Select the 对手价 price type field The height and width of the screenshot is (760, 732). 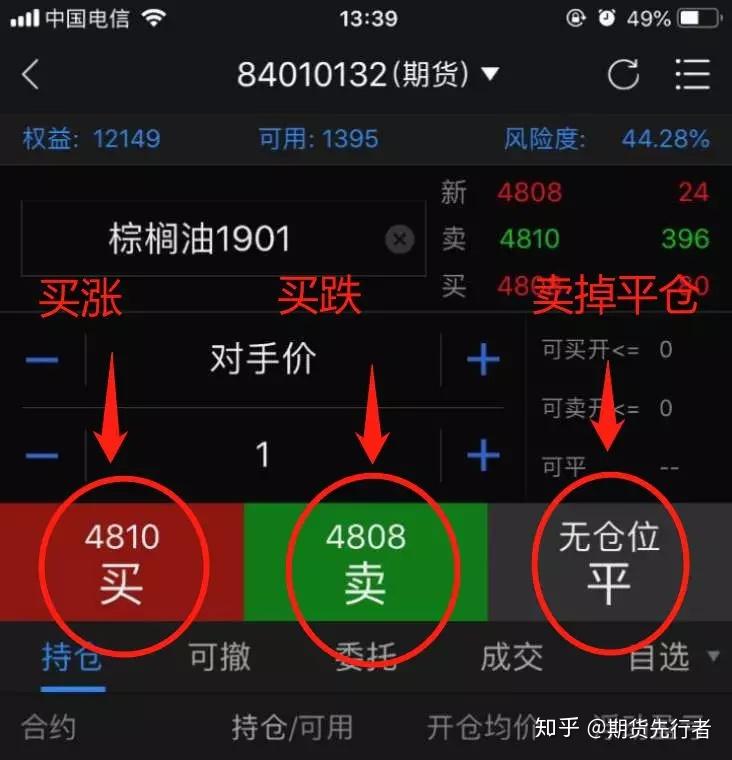[262, 360]
